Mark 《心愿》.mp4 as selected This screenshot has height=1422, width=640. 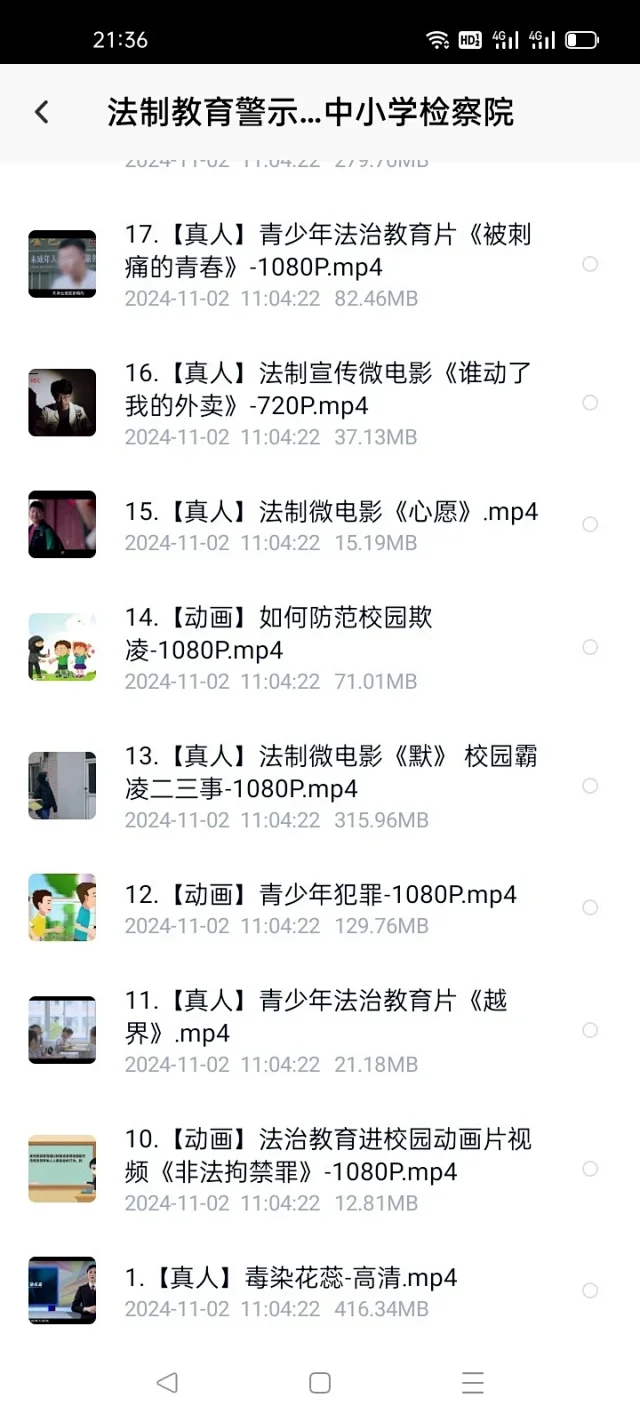point(590,524)
